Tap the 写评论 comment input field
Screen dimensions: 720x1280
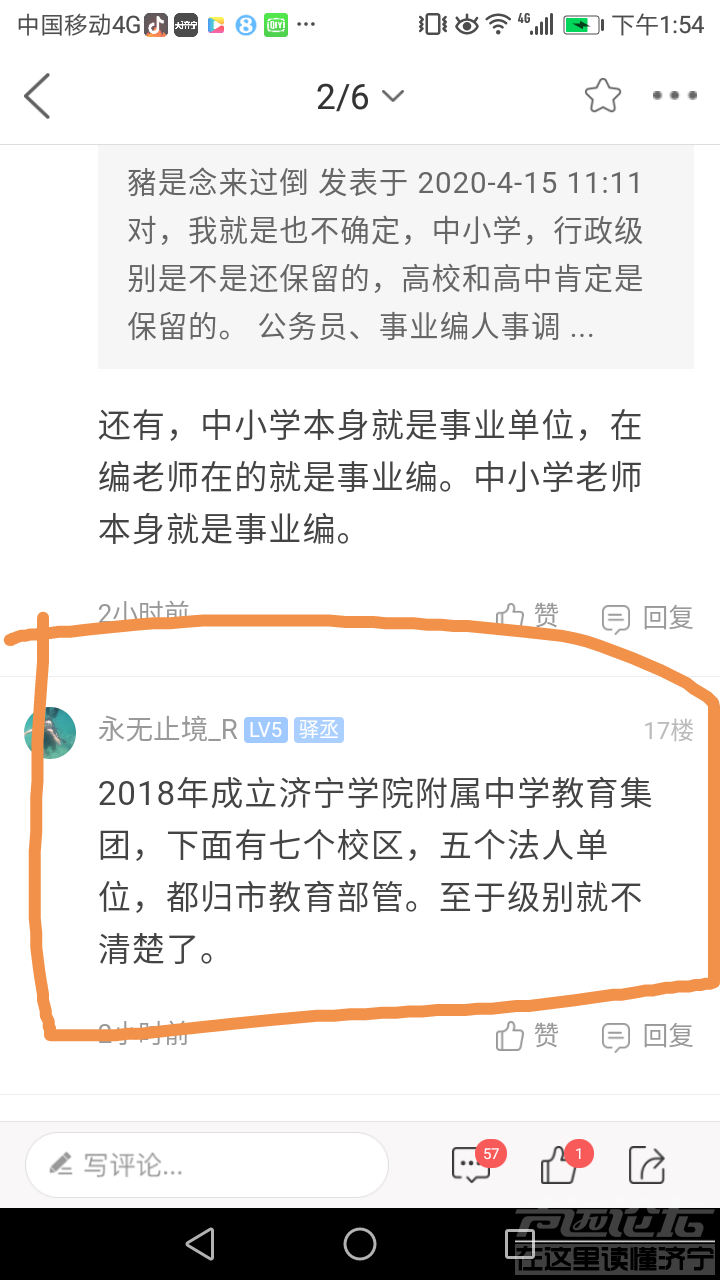click(206, 1165)
